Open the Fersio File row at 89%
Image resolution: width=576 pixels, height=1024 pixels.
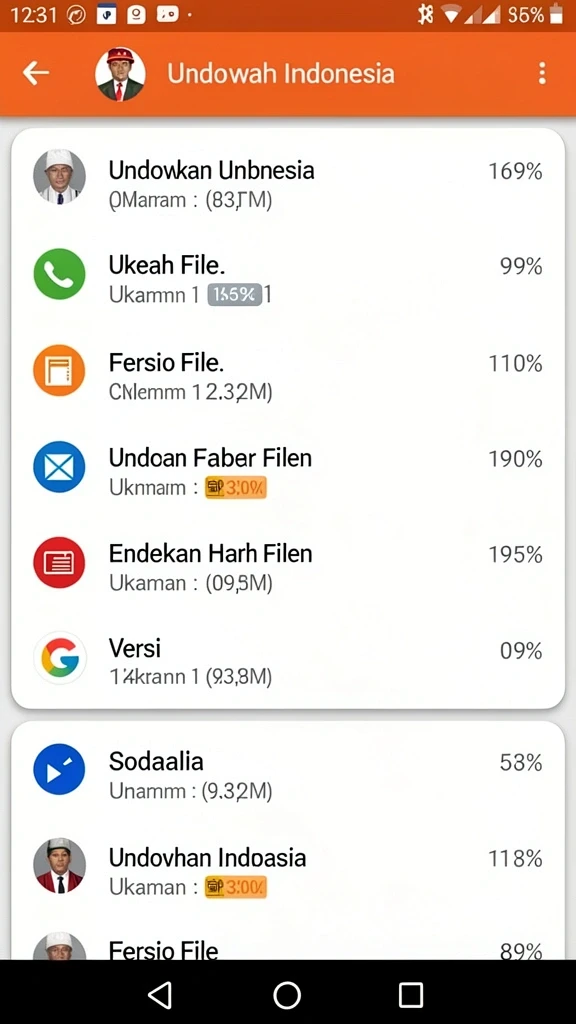pos(288,940)
